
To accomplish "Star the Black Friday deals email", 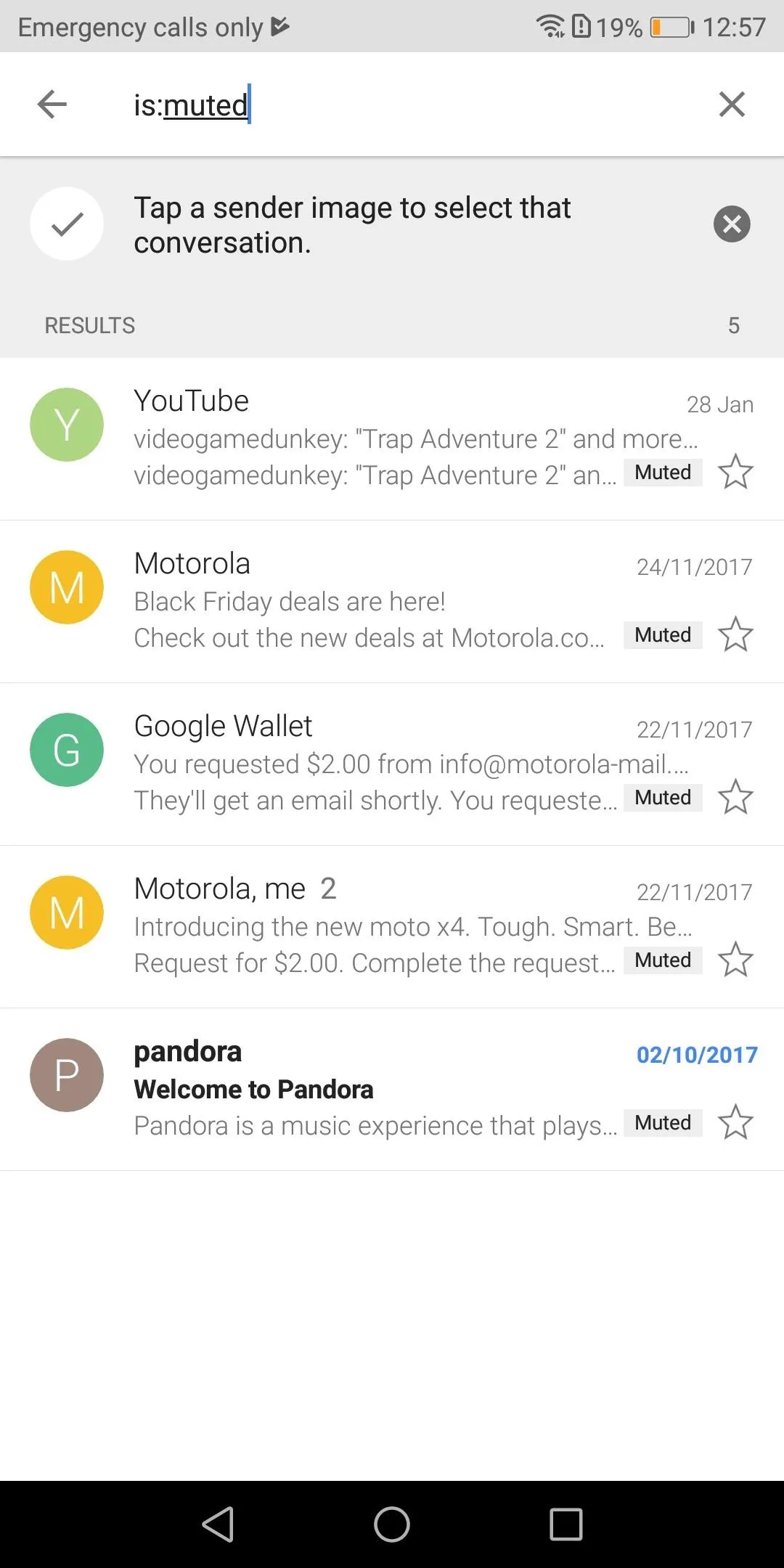I will point(735,634).
